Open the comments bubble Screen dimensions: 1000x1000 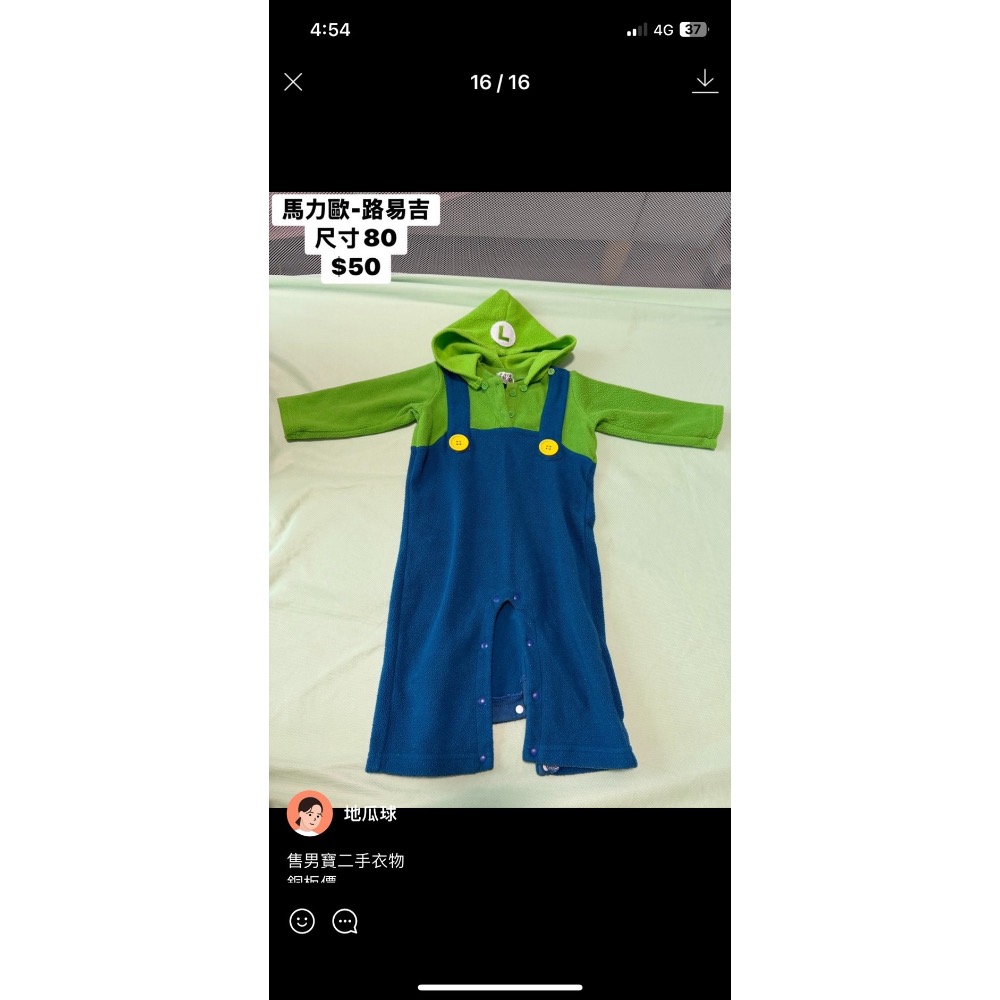coord(345,921)
